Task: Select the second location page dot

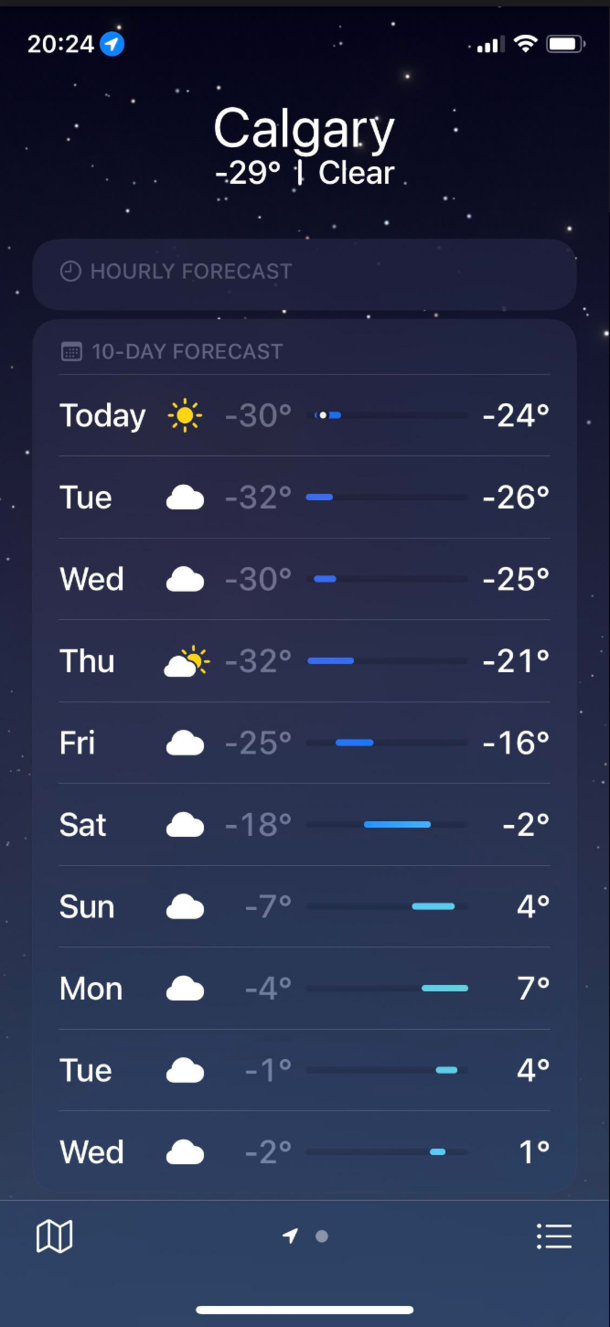Action: click(x=322, y=1237)
